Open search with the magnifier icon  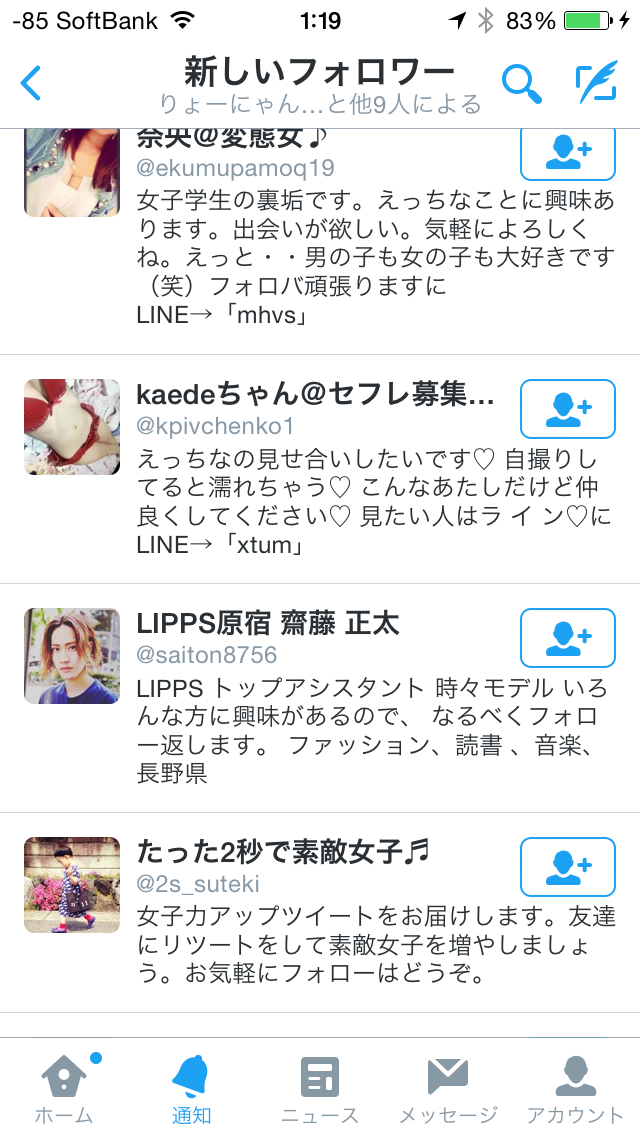pyautogui.click(x=521, y=84)
